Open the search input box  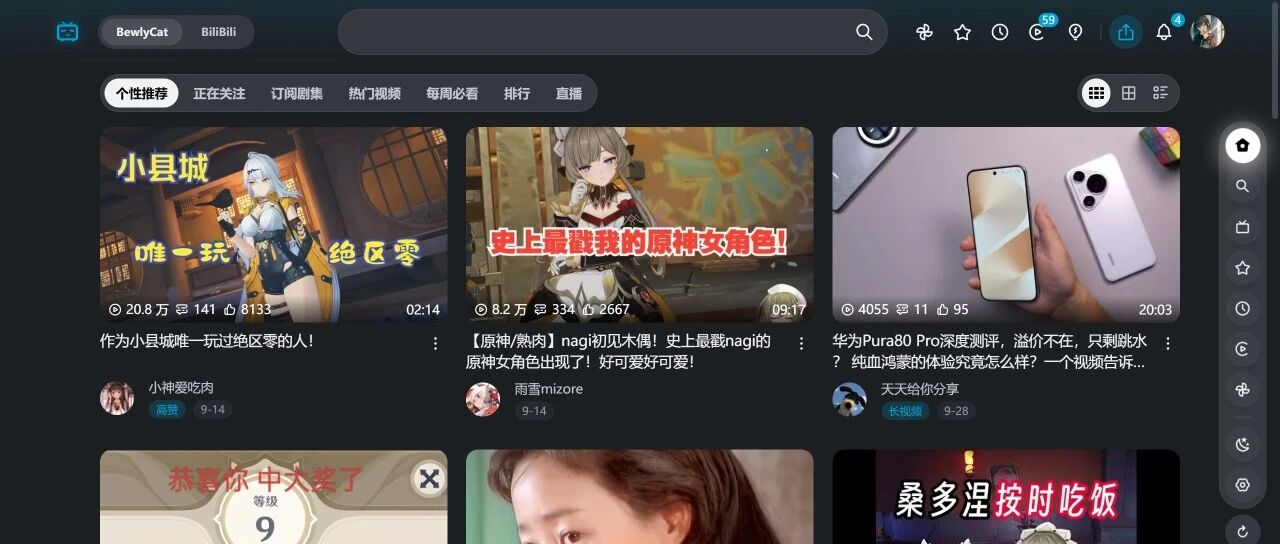(612, 32)
